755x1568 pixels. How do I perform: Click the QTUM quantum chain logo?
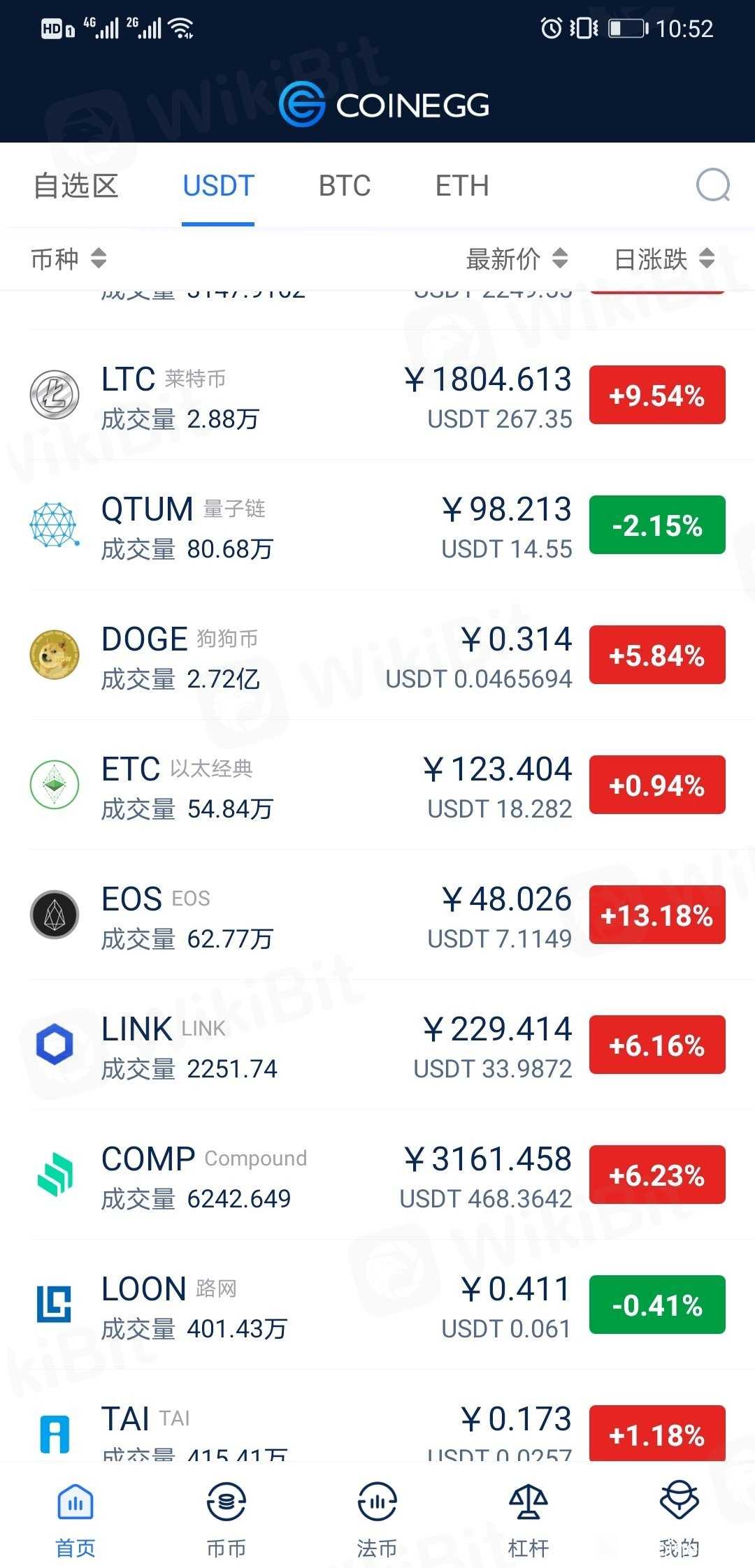[55, 525]
